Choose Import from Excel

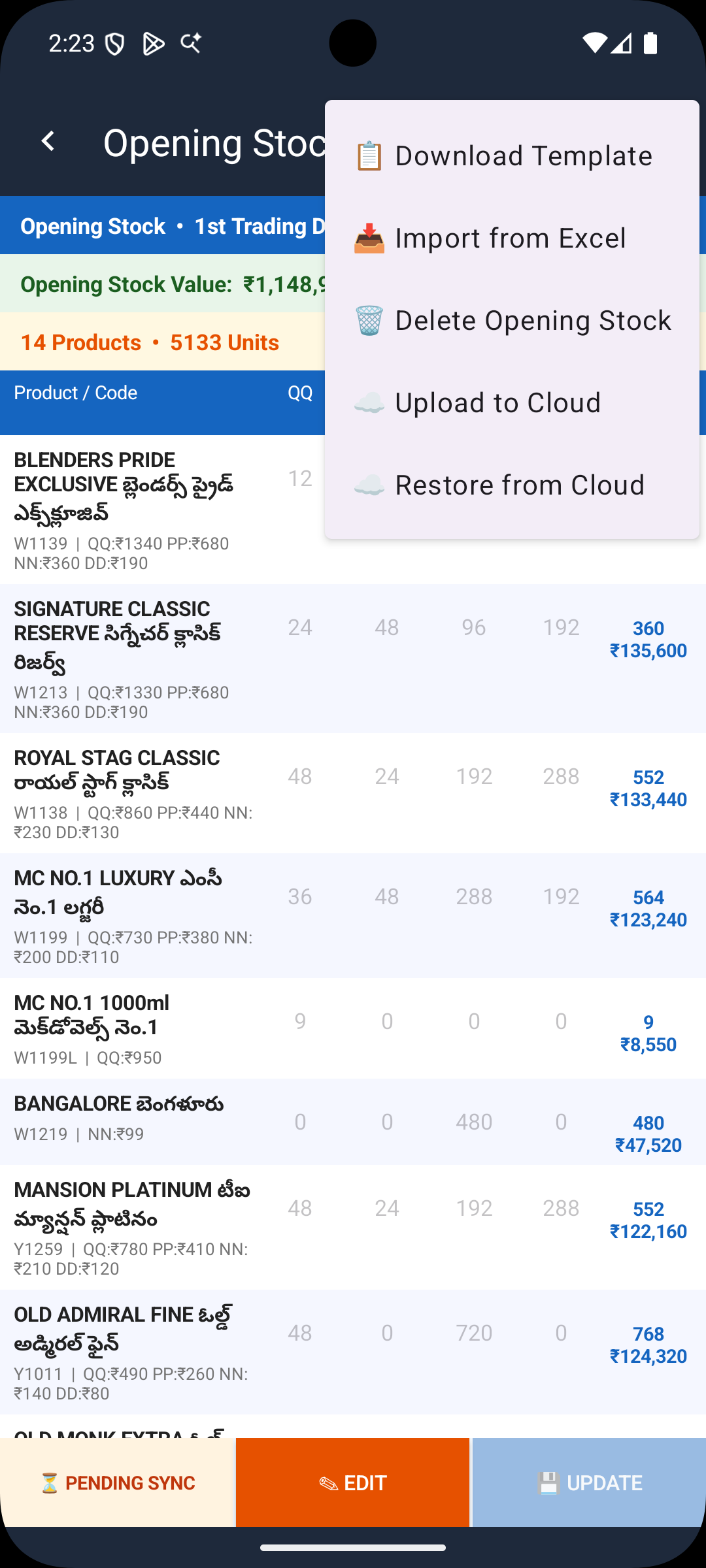pos(512,238)
